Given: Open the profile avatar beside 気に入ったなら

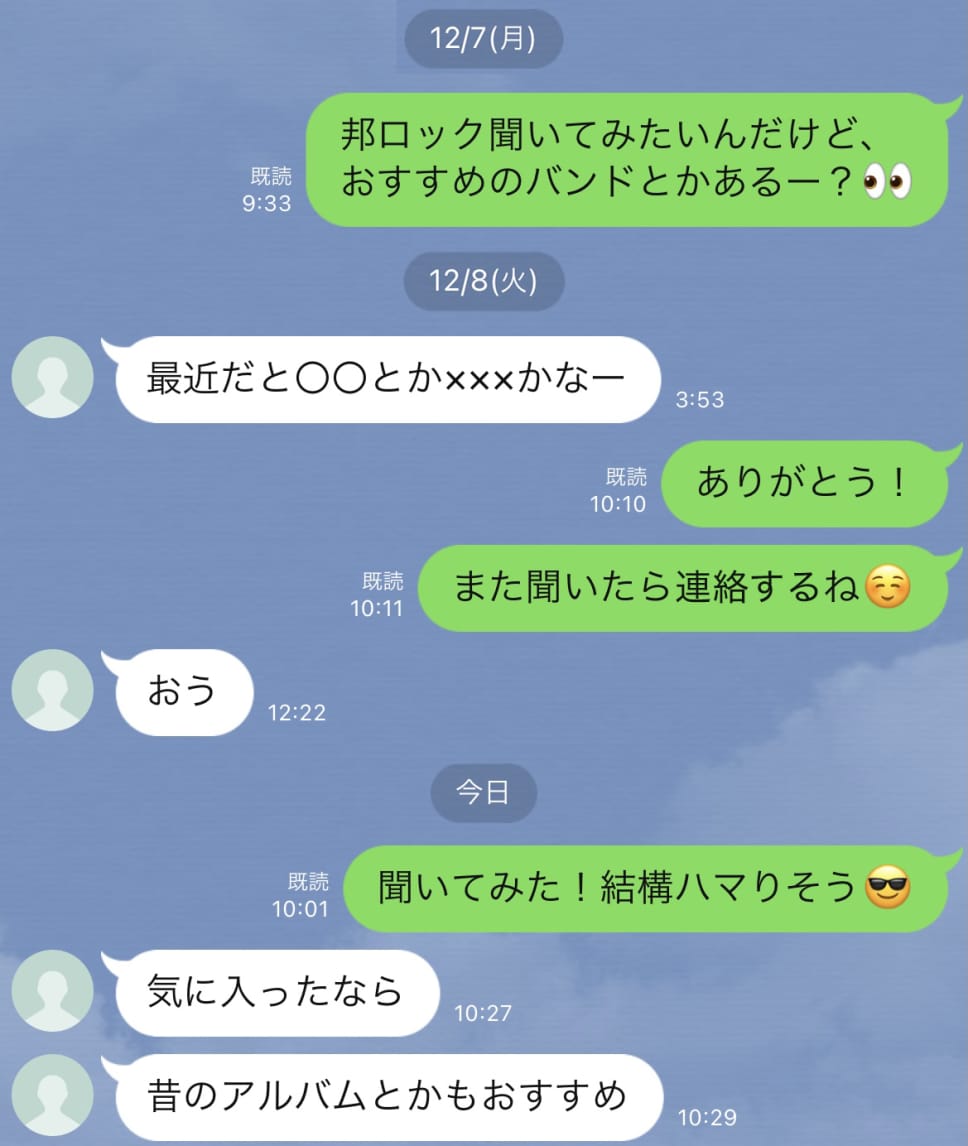Looking at the screenshot, I should (x=52, y=992).
